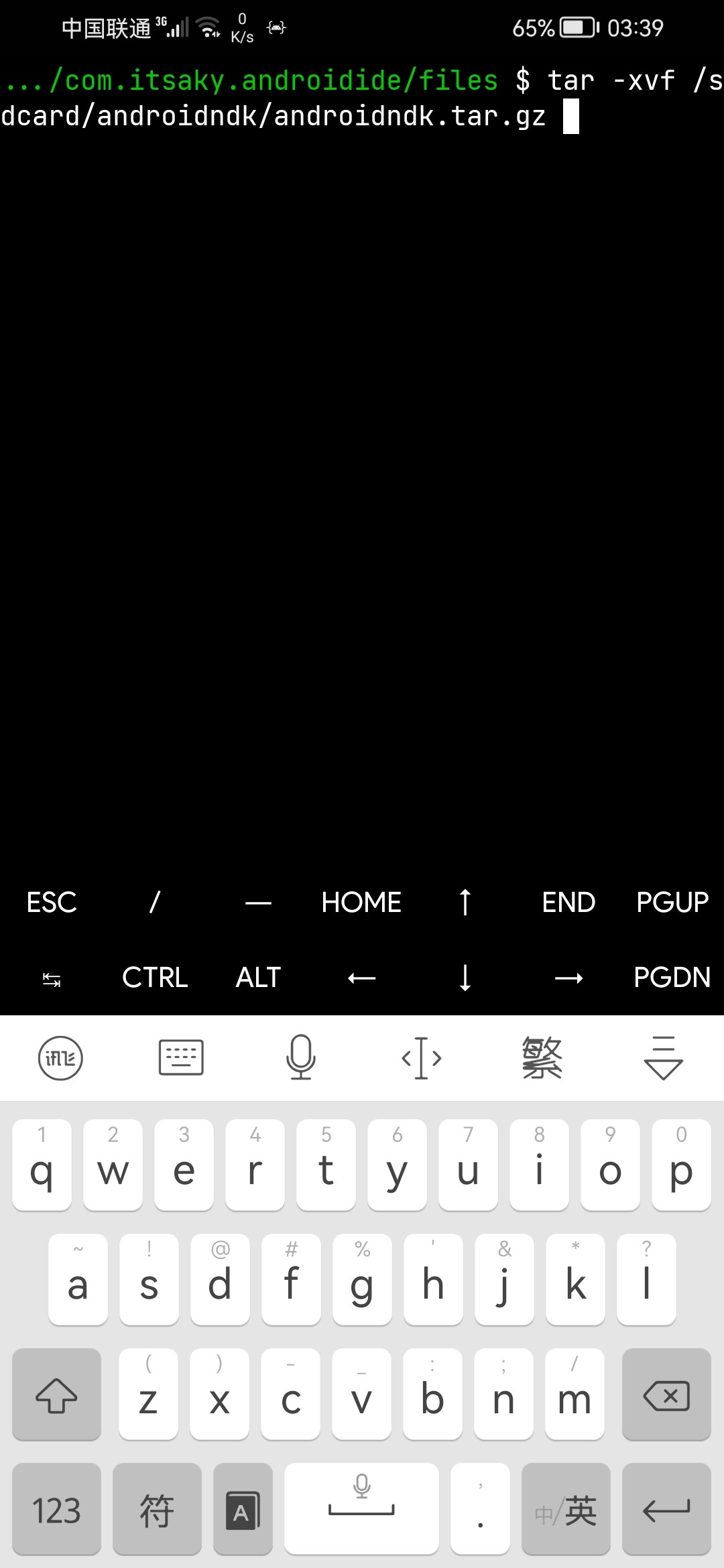Viewport: 724px width, 1568px height.
Task: Start voice input with microphone icon
Action: point(301,1058)
